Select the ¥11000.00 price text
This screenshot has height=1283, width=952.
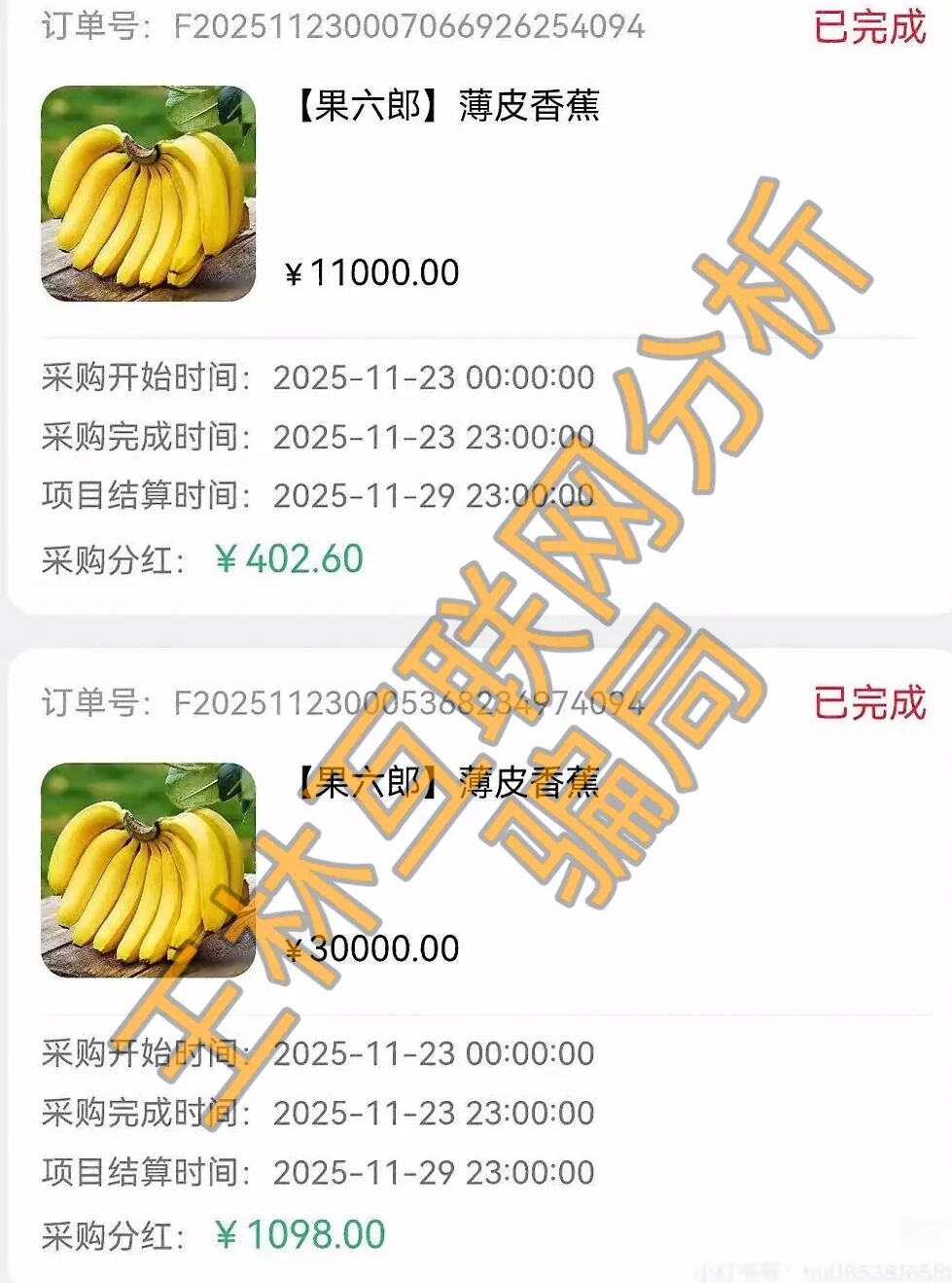pos(372,271)
